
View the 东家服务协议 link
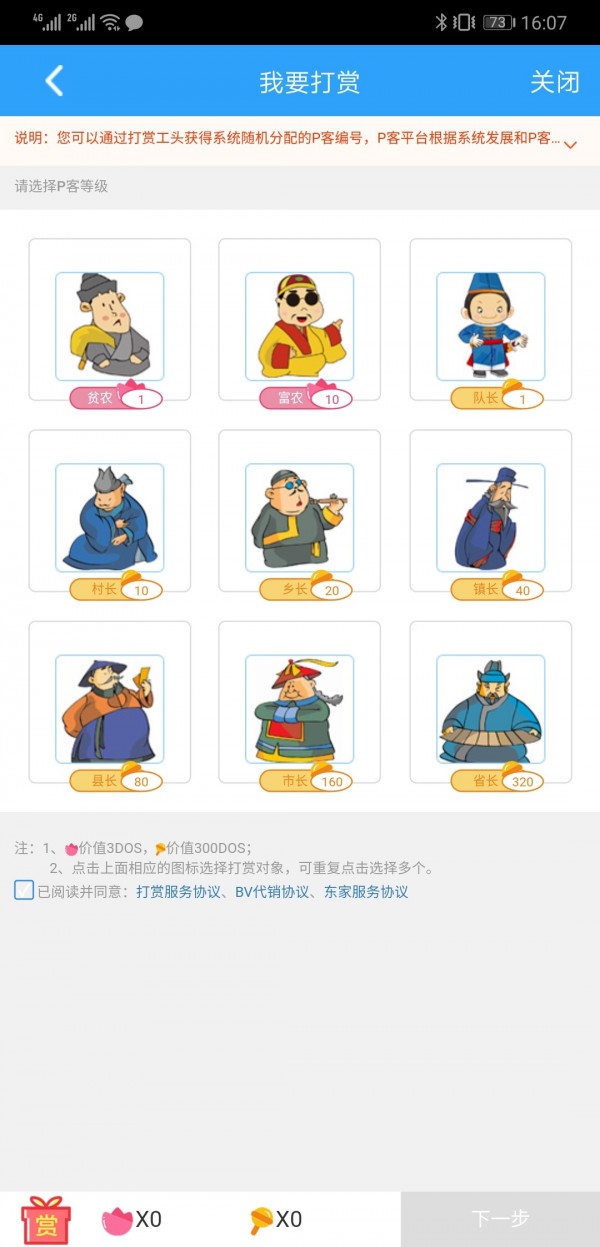[366, 892]
